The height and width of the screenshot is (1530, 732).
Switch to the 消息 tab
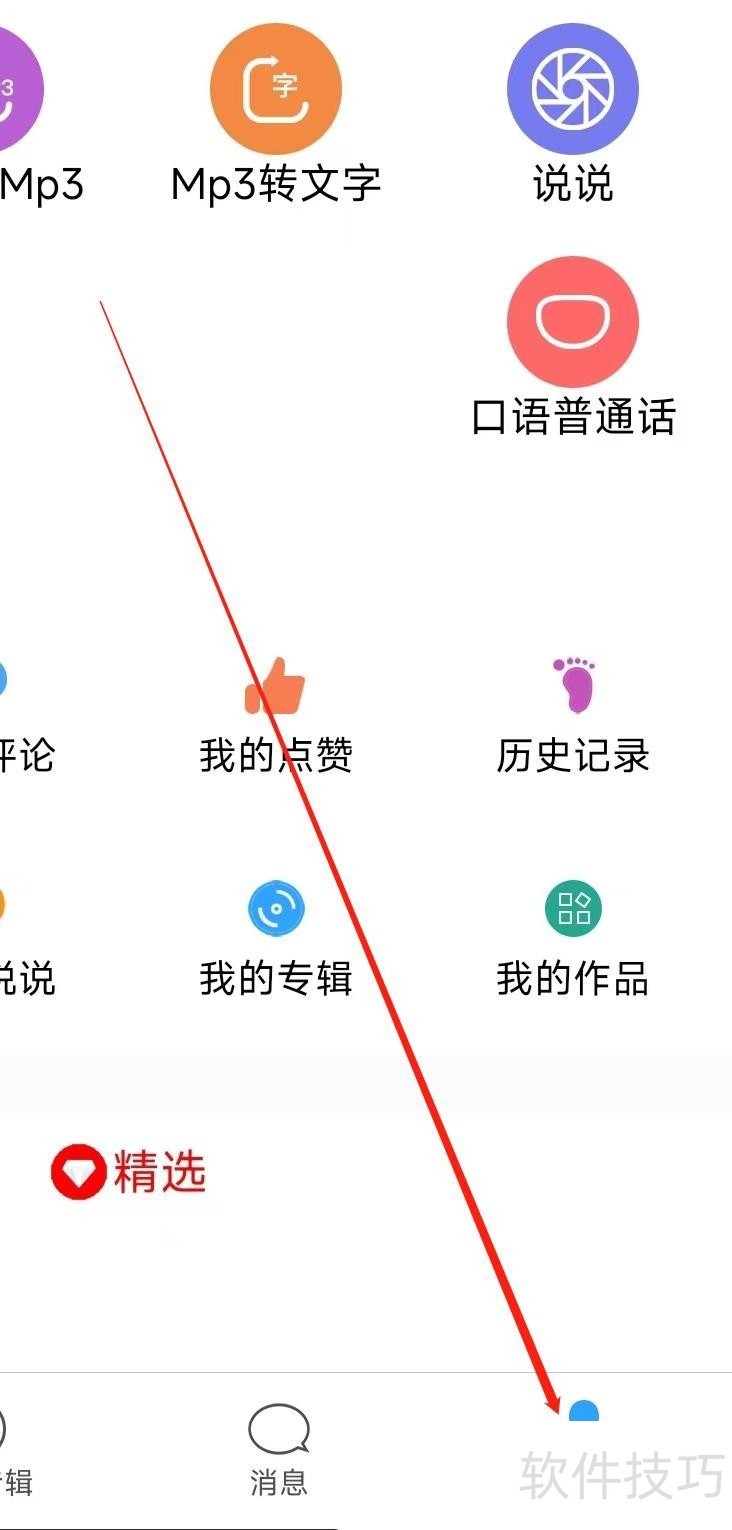pos(278,1448)
